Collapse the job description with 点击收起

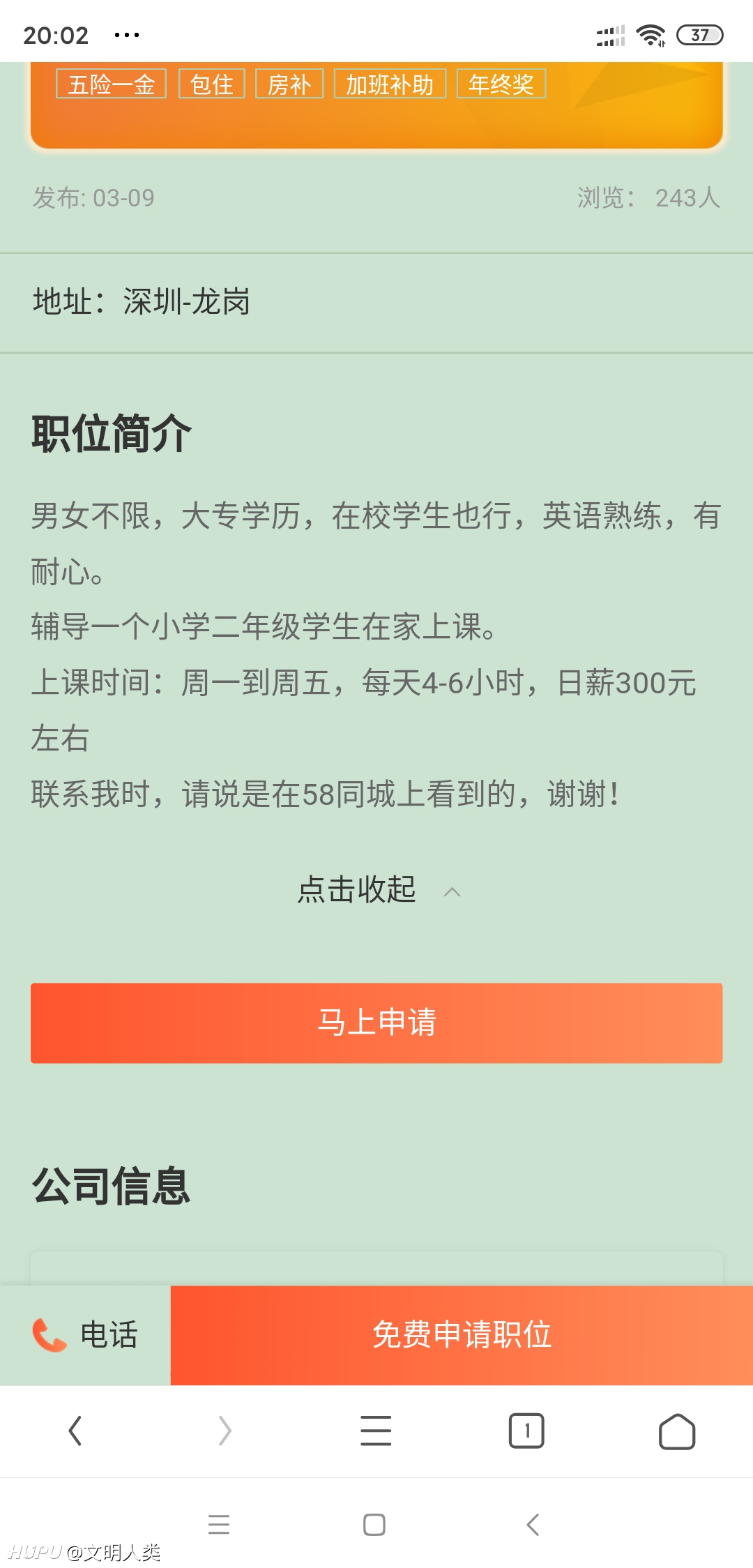[379, 890]
